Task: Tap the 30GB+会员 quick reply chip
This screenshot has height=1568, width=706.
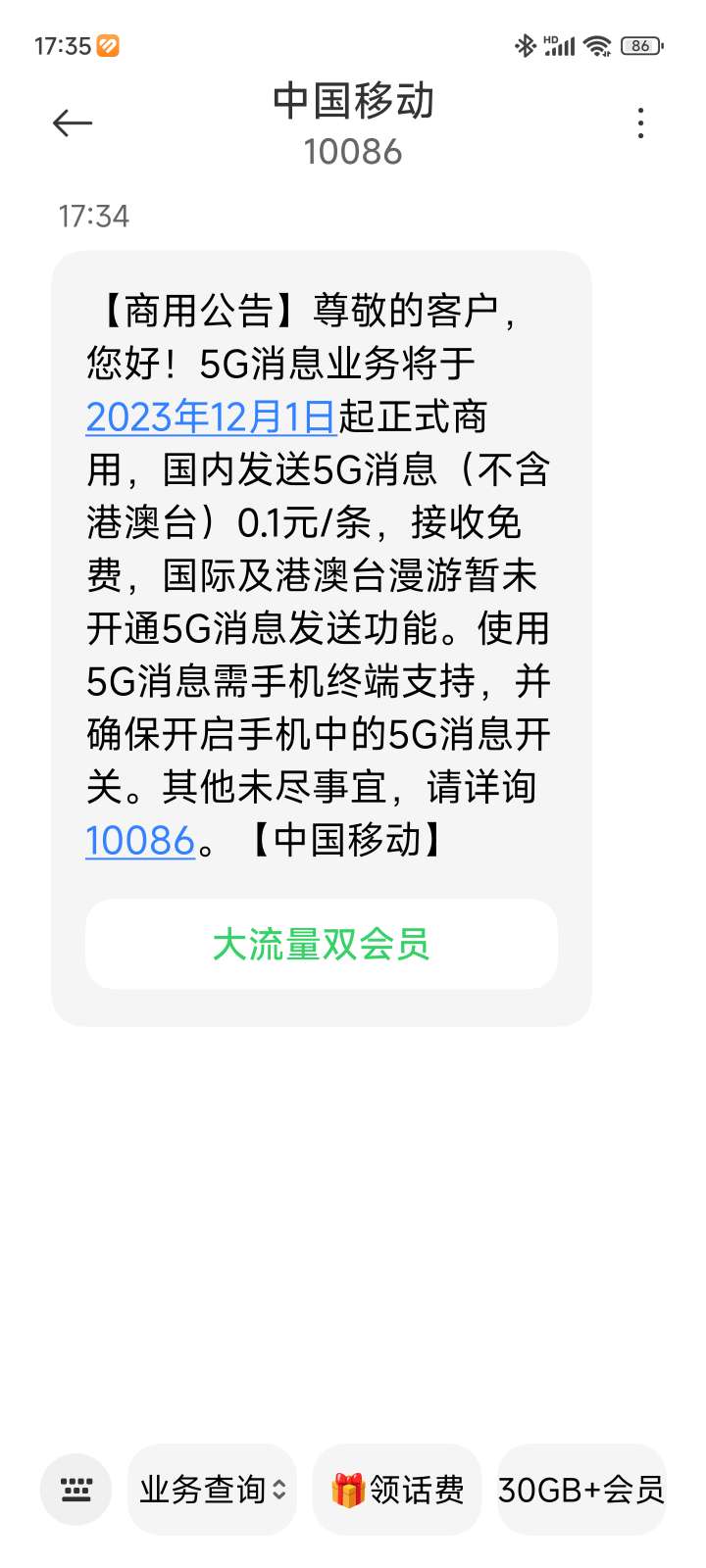Action: coord(580,1490)
